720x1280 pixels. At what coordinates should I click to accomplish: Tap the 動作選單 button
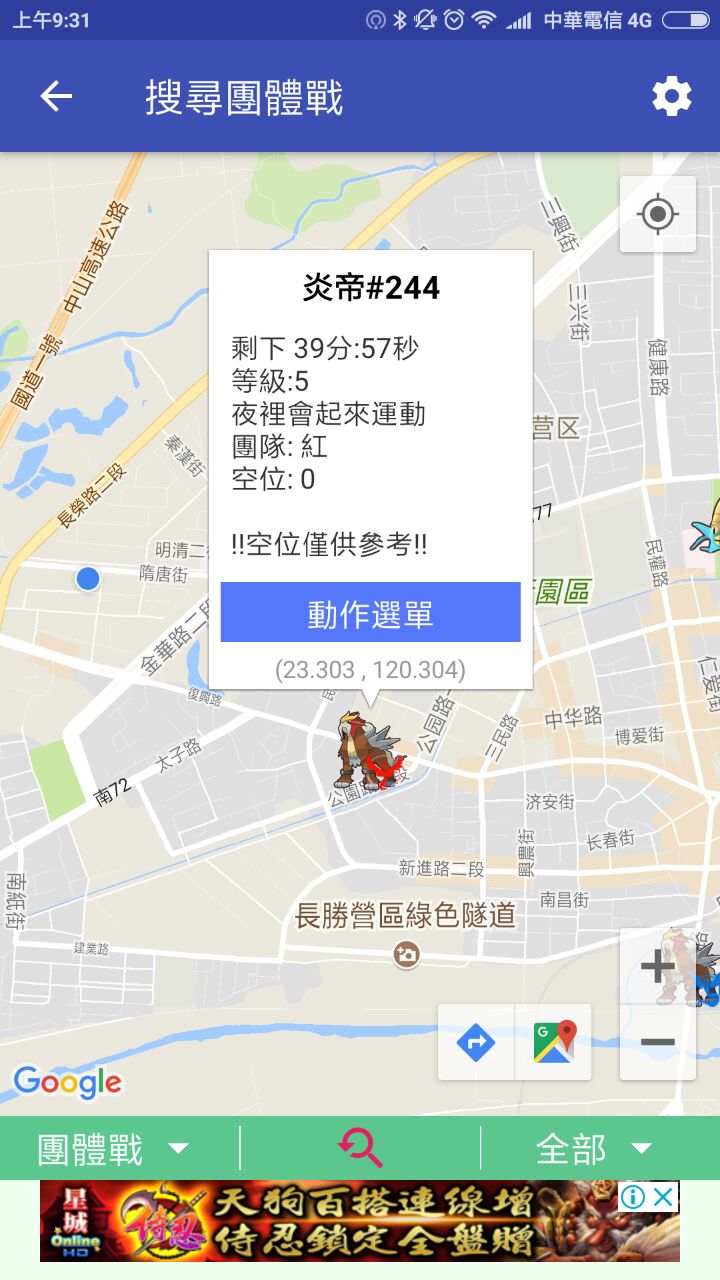click(370, 612)
